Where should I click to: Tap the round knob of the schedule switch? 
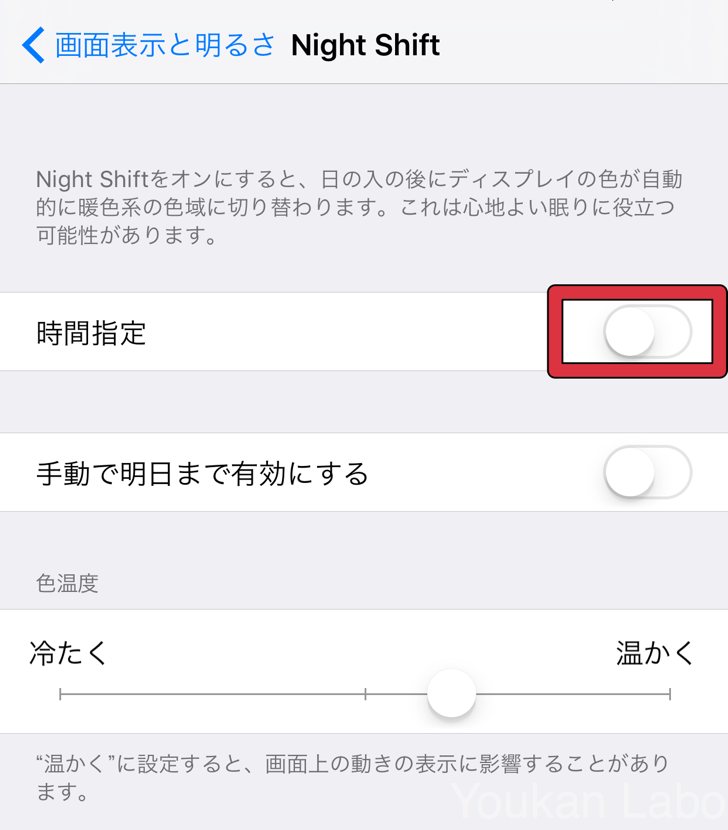coord(628,332)
